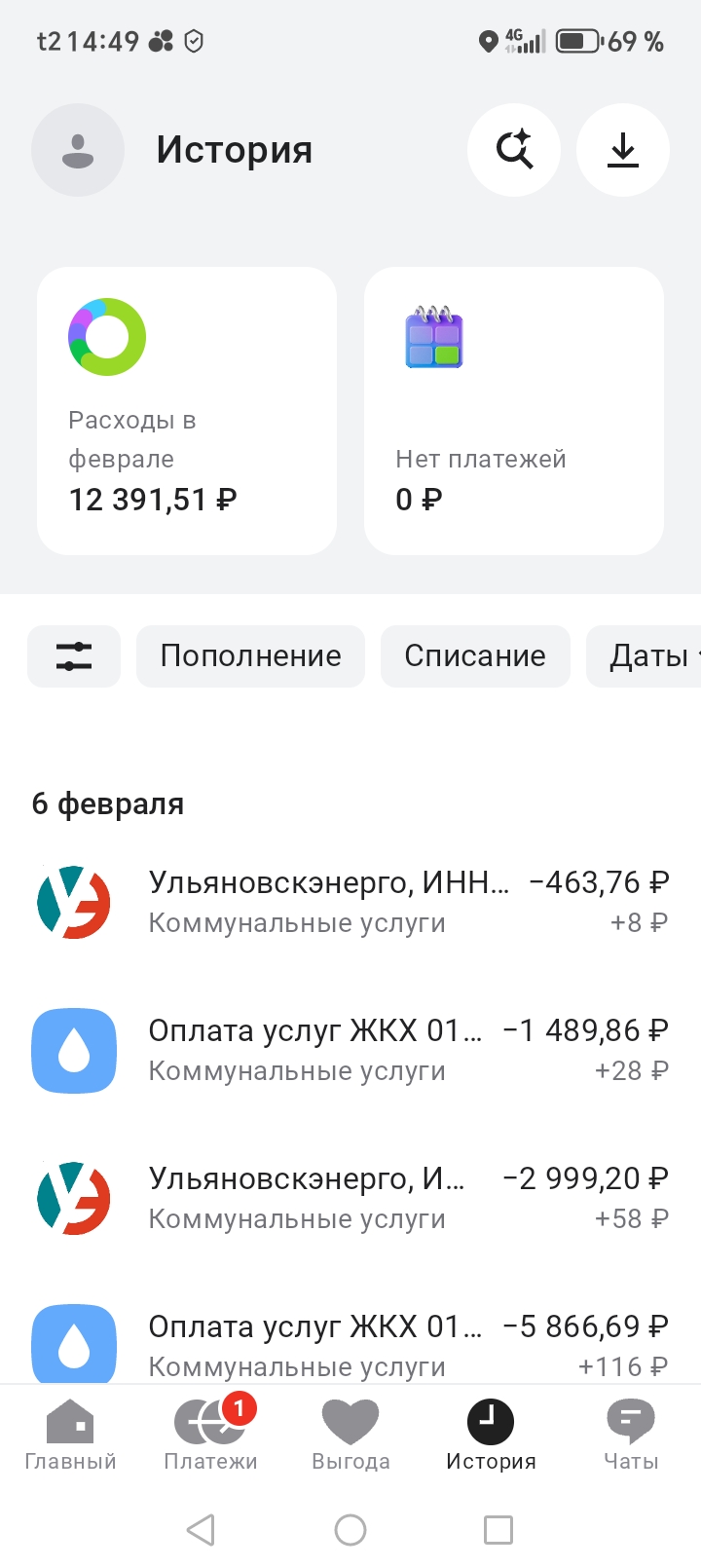Open the ЖКХ payment of 1 489,86 ₽
Image resolution: width=701 pixels, height=1568 pixels.
click(350, 1050)
